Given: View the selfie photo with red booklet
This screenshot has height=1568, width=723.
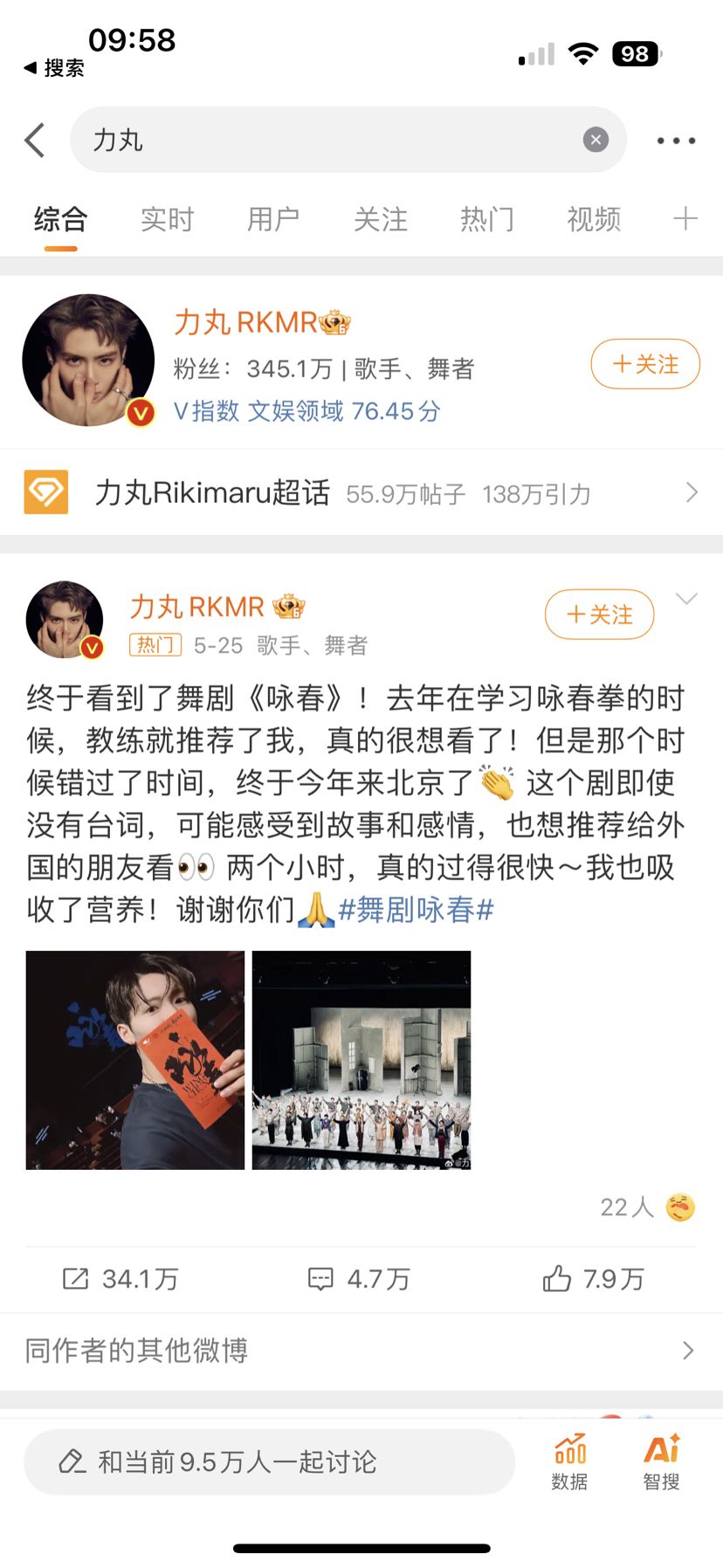Looking at the screenshot, I should tap(135, 1060).
